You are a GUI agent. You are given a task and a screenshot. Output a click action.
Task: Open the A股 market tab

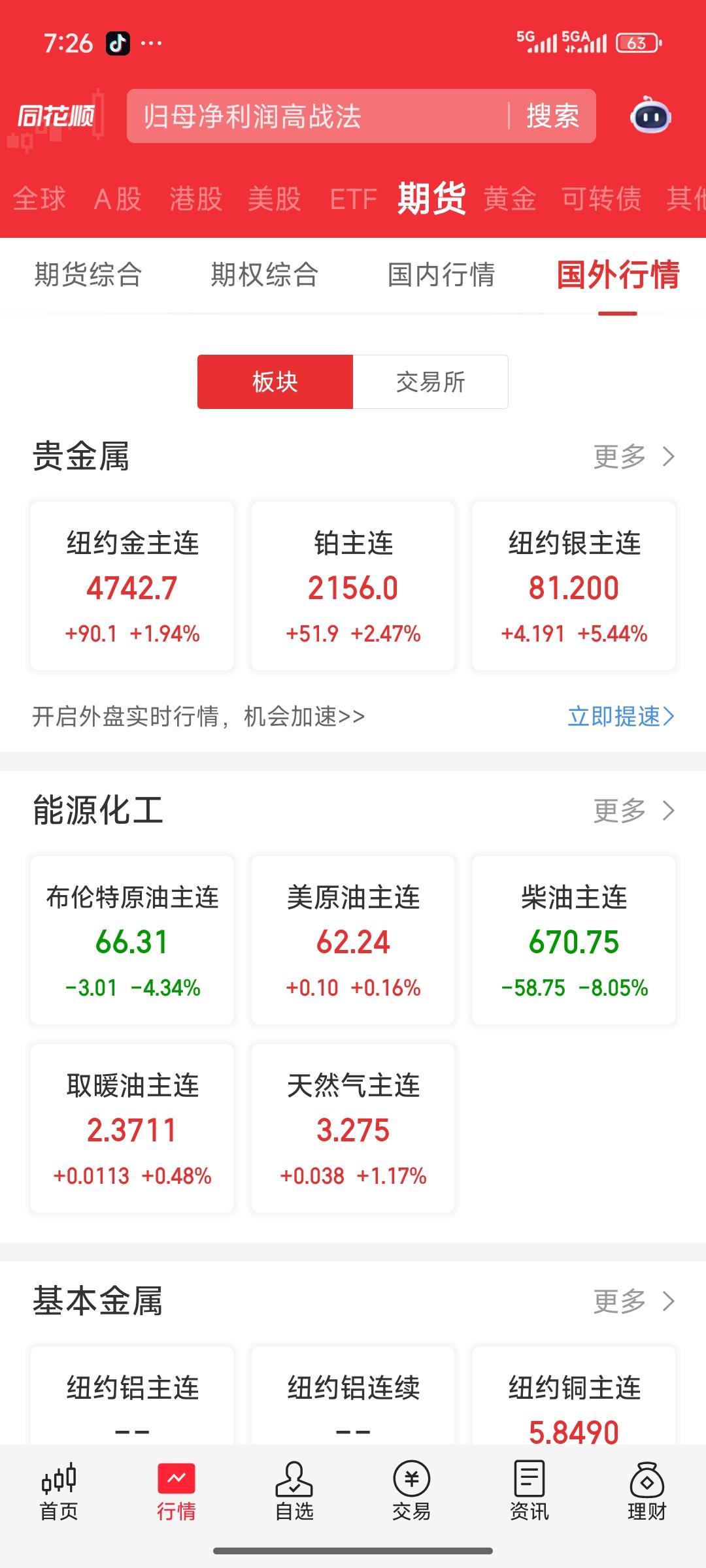tap(117, 199)
